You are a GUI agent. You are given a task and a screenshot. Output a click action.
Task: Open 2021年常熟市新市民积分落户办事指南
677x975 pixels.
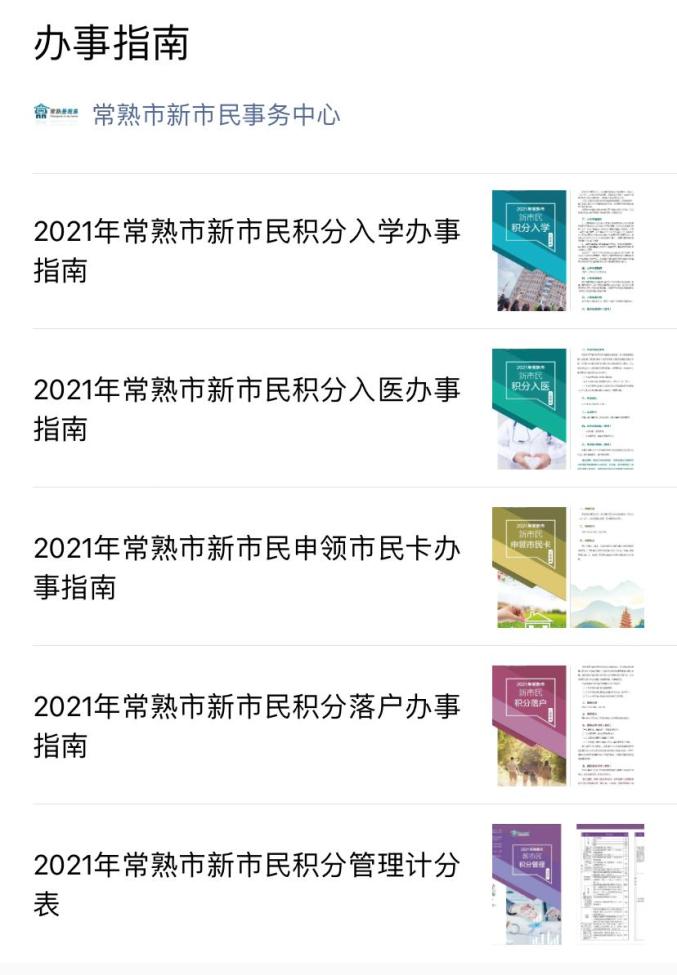247,725
